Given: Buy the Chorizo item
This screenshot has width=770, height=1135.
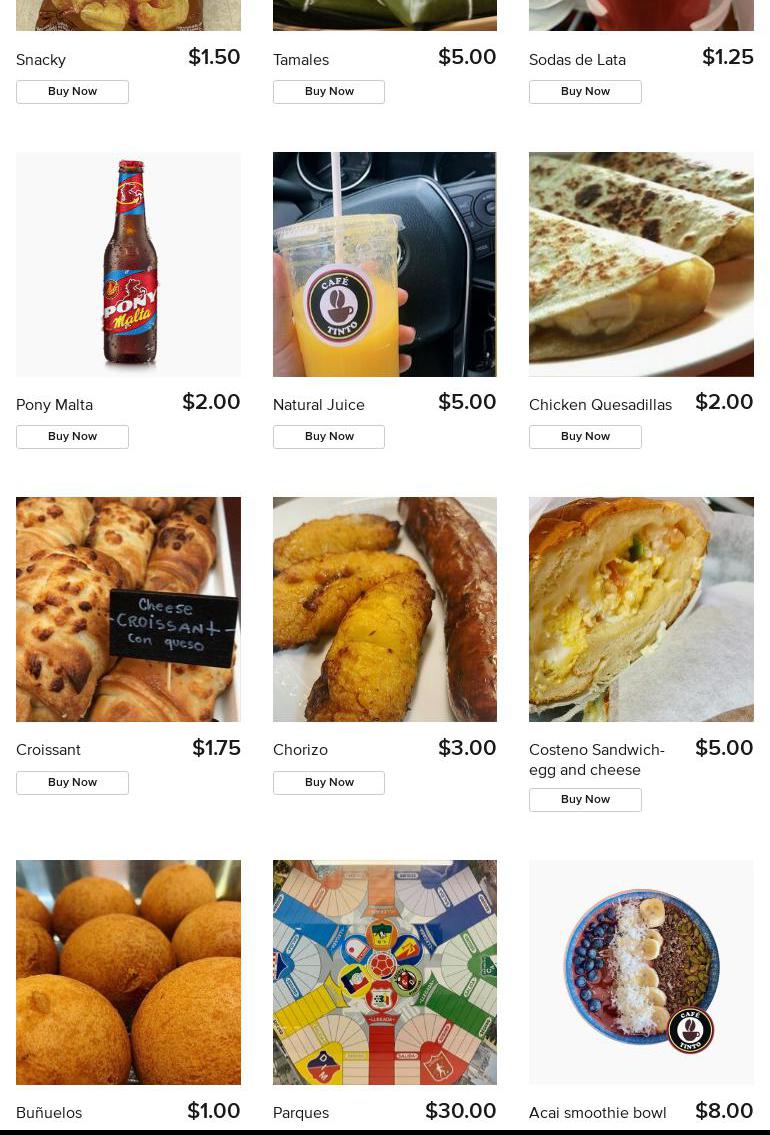Looking at the screenshot, I should point(329,783).
